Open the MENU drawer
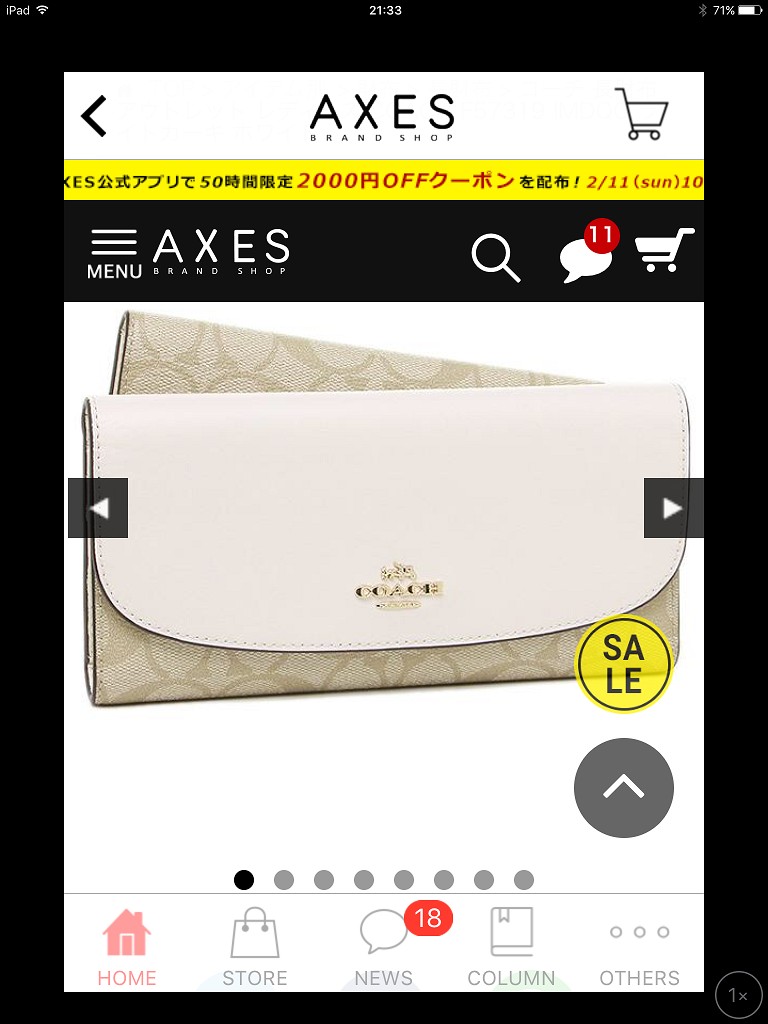Screen dimensions: 768x1024 click(114, 252)
